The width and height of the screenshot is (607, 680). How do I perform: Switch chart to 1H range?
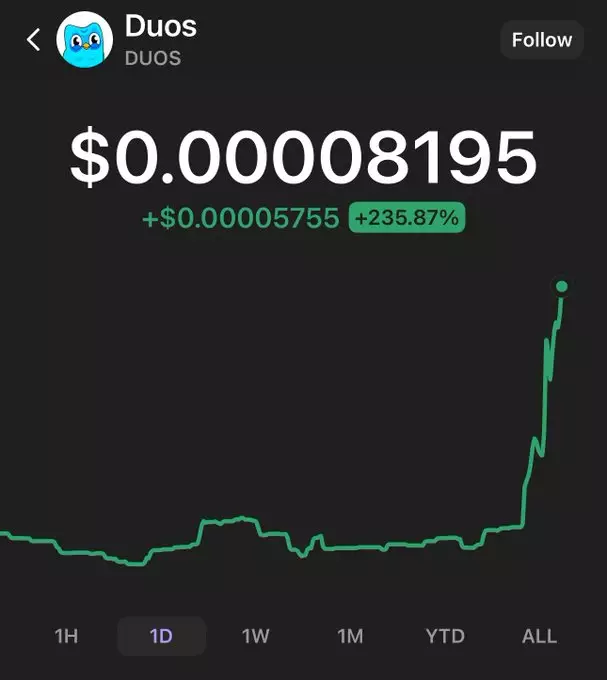[66, 636]
